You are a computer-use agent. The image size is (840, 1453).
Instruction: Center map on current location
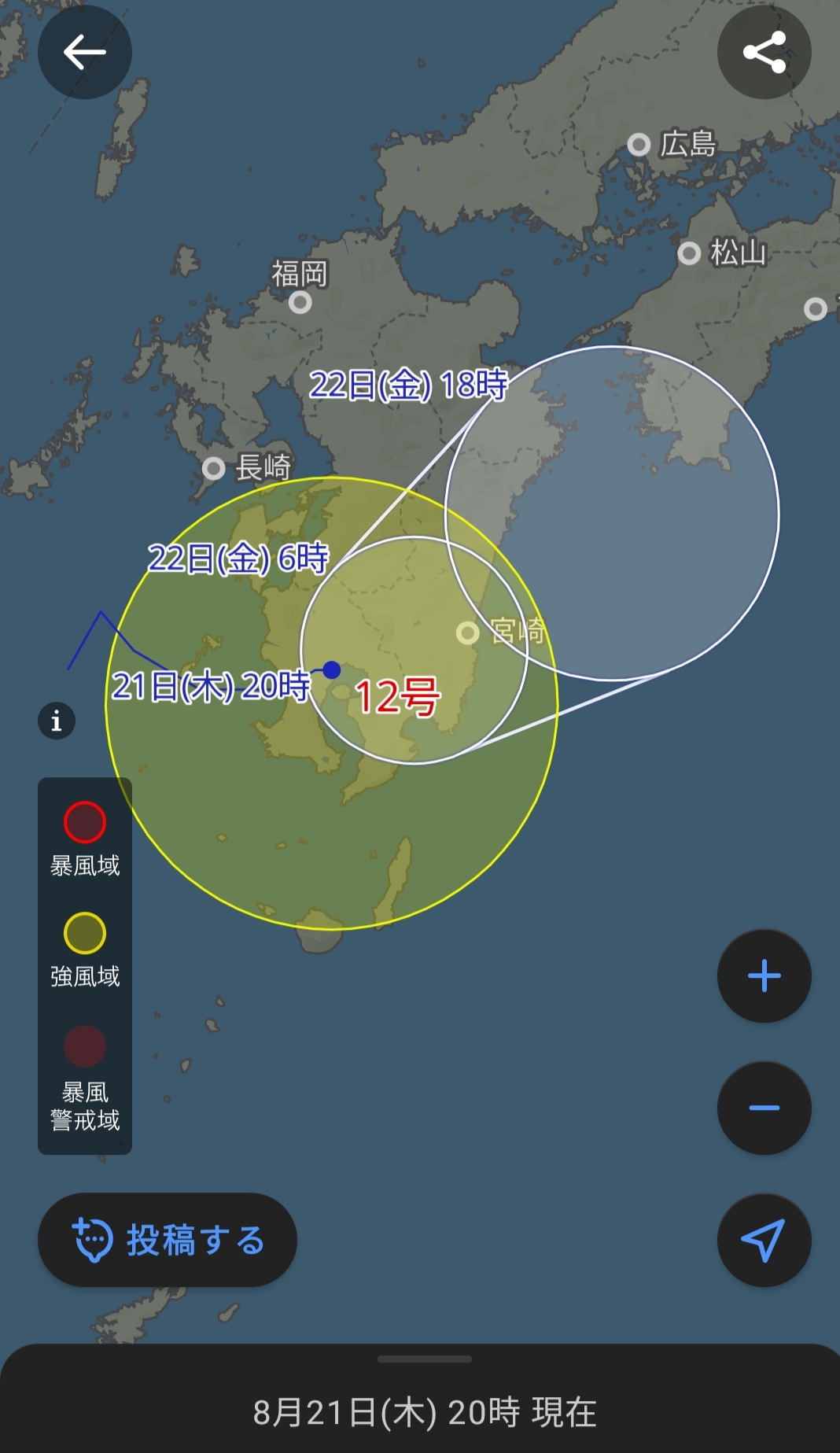764,1241
